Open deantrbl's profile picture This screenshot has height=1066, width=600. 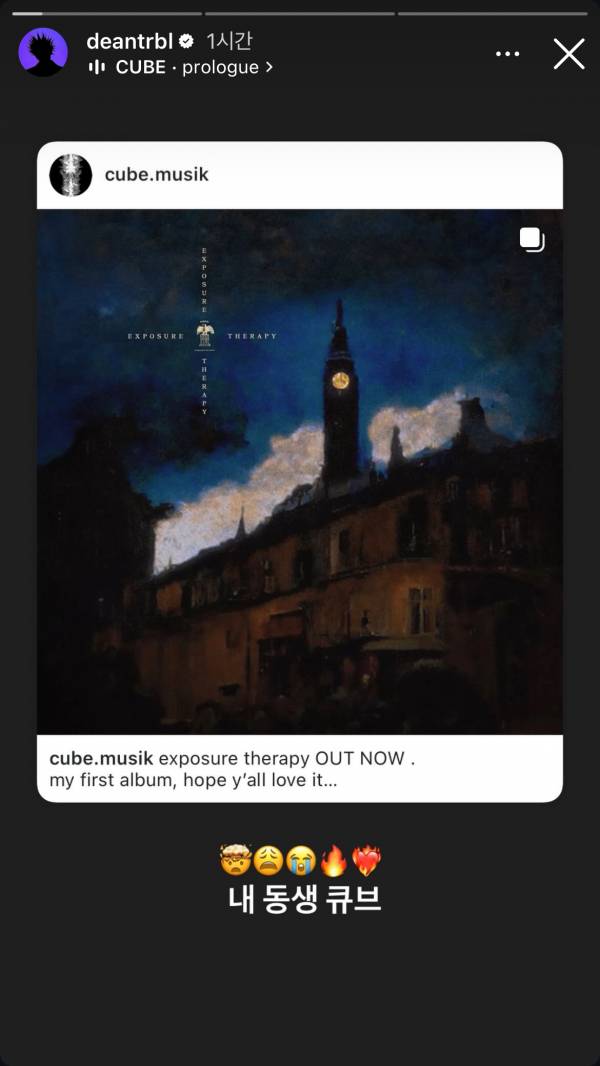click(43, 53)
